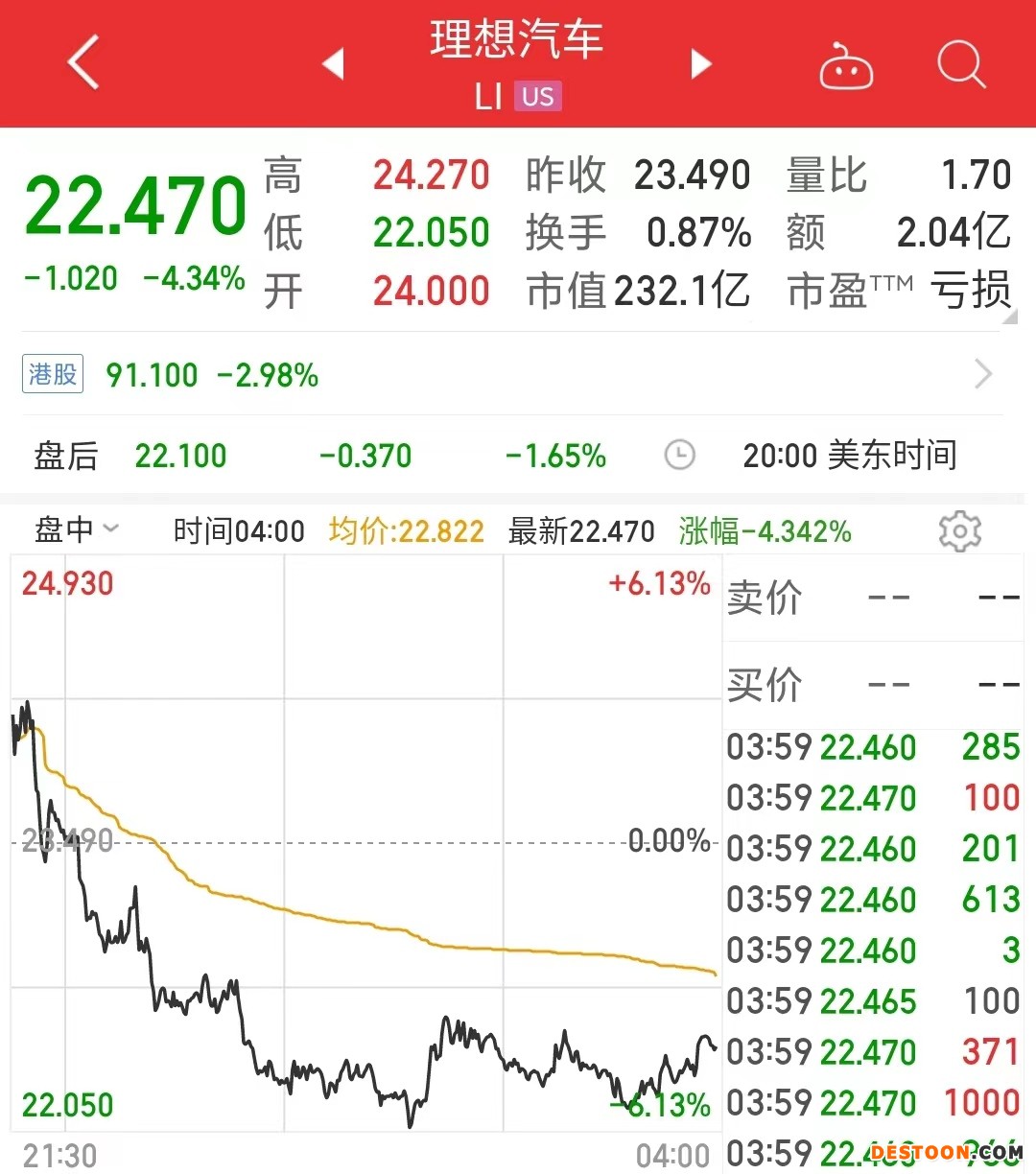Open chart settings via the gear icon
The width and height of the screenshot is (1036, 1174).
click(x=958, y=529)
